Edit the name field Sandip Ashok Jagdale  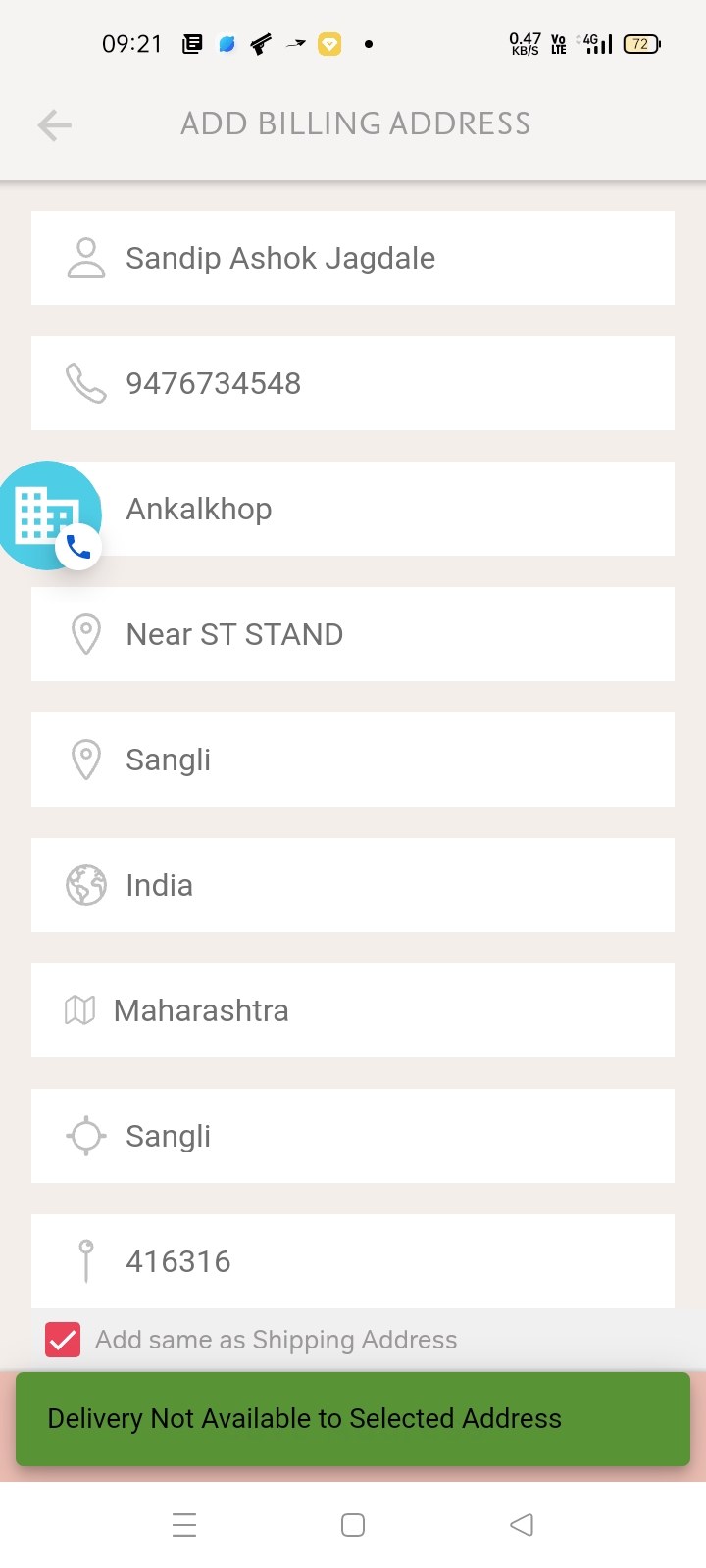click(x=353, y=258)
